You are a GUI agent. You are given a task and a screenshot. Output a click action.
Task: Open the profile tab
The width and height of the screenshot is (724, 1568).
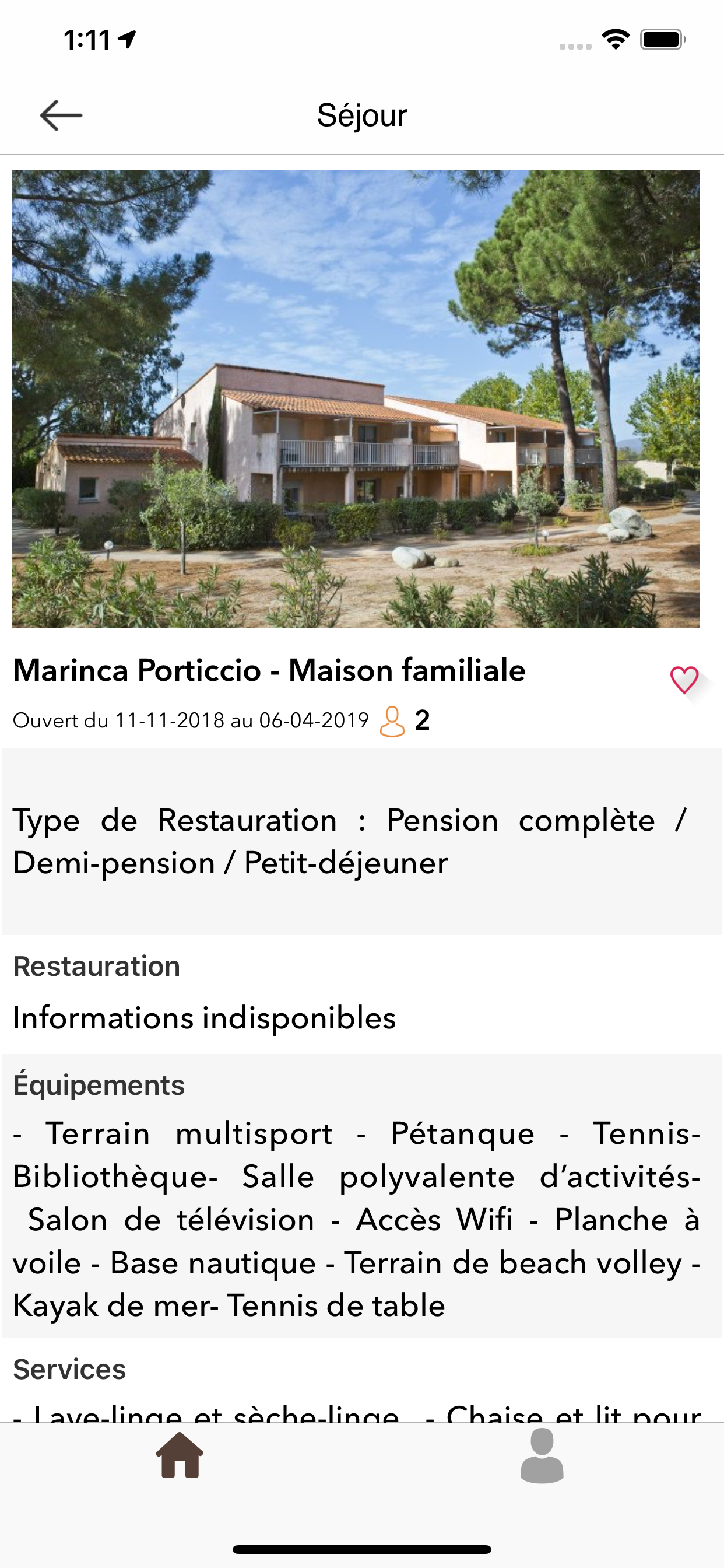pyautogui.click(x=542, y=1455)
